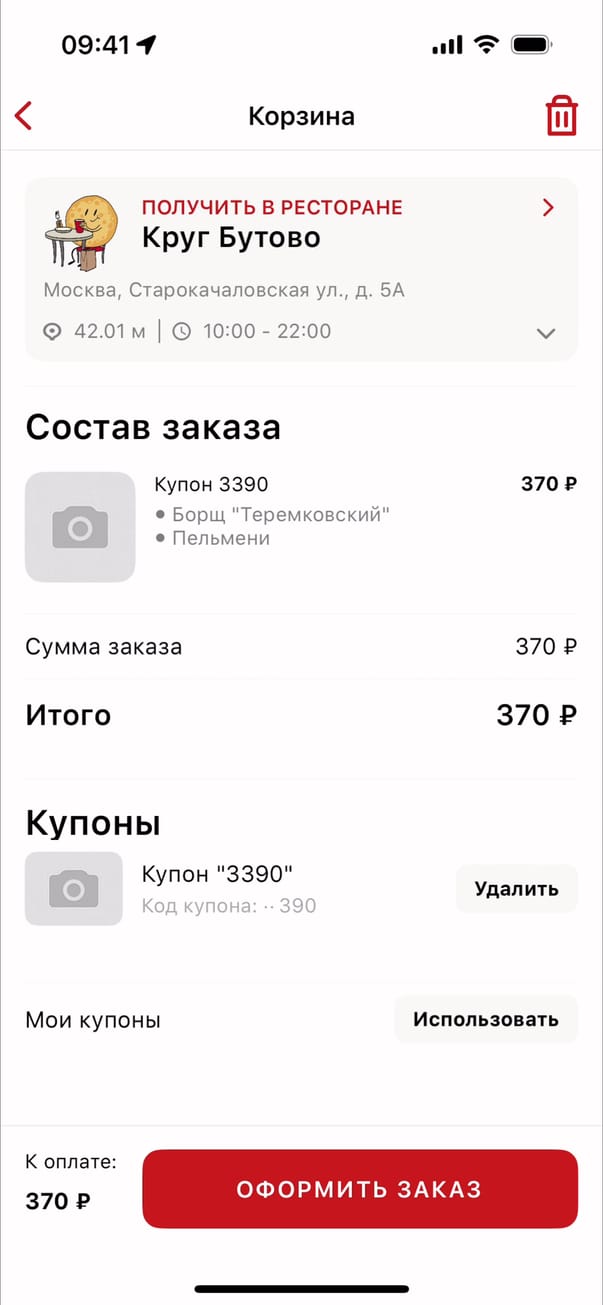Go back from the Корзина screen
This screenshot has height=1305, width=603.
(24, 116)
